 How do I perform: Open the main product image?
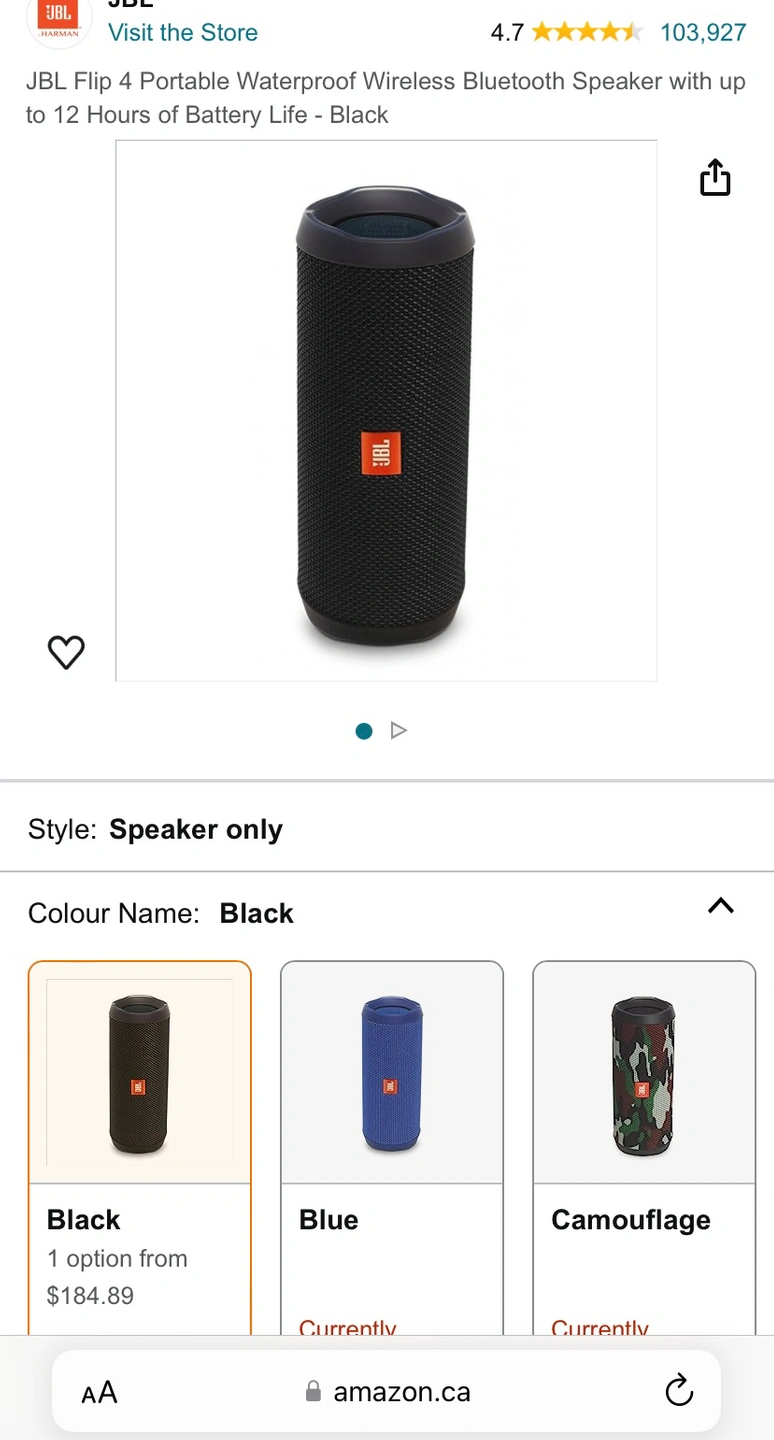(386, 410)
